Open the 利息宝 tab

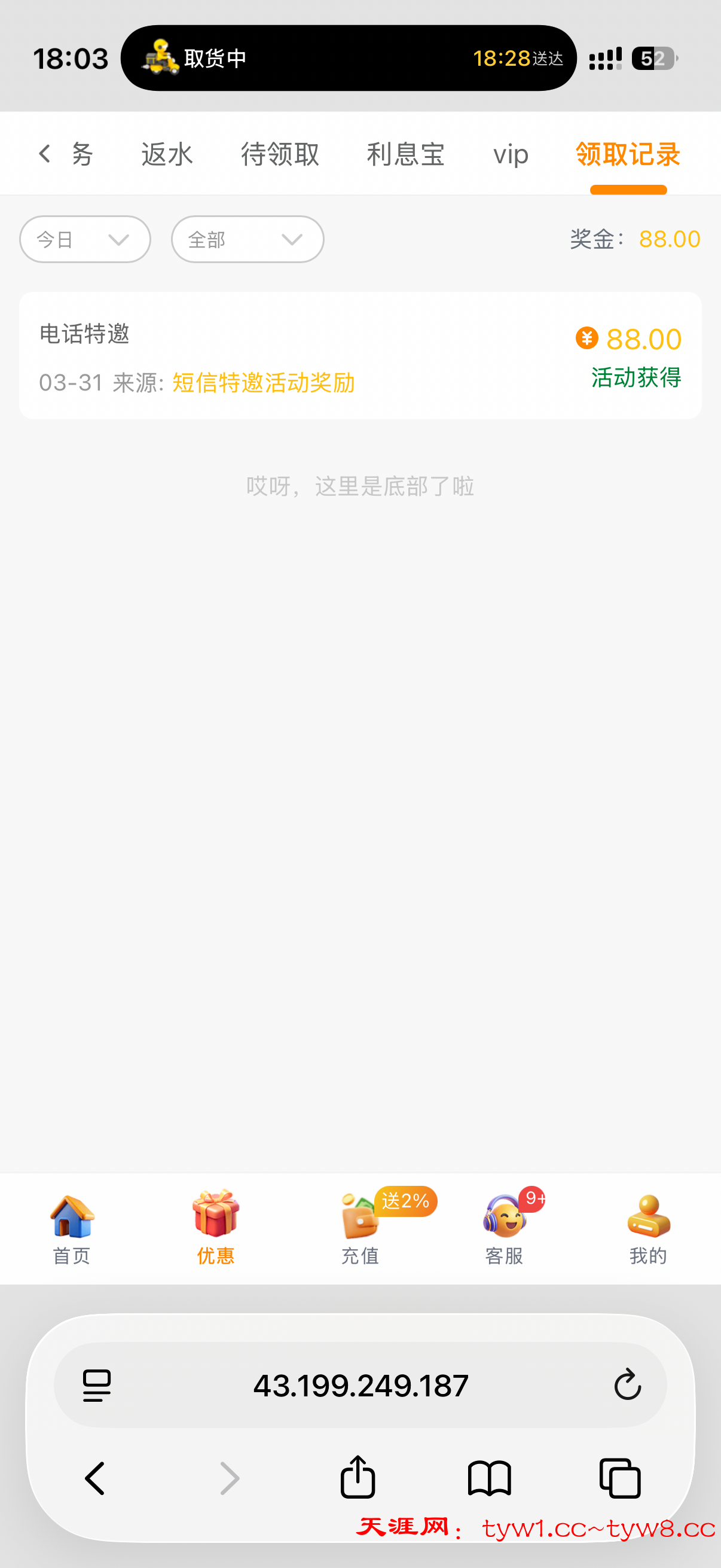[405, 154]
